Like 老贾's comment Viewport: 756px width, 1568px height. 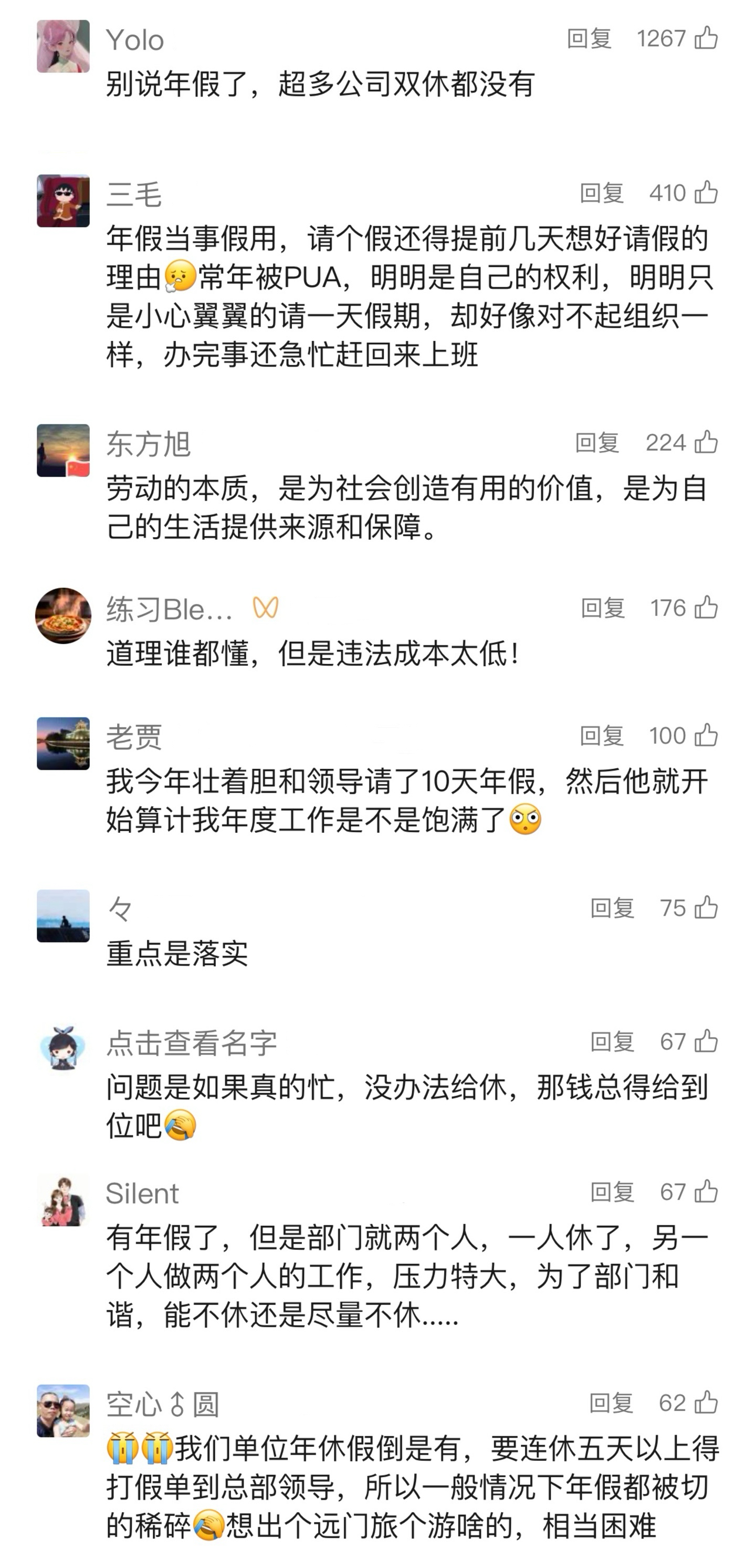[x=706, y=735]
